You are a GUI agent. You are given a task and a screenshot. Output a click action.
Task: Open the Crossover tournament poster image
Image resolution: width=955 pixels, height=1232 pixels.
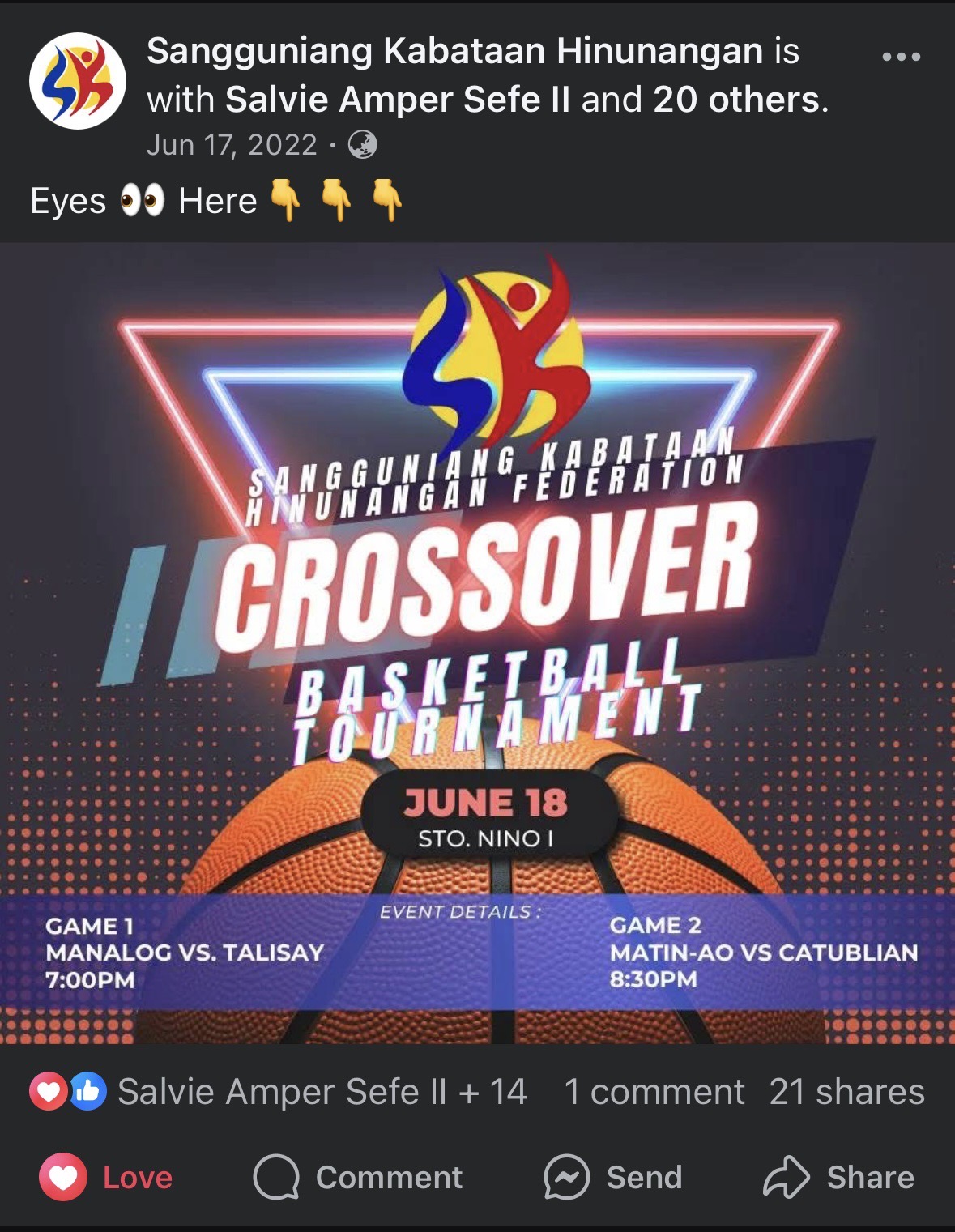[x=477, y=643]
